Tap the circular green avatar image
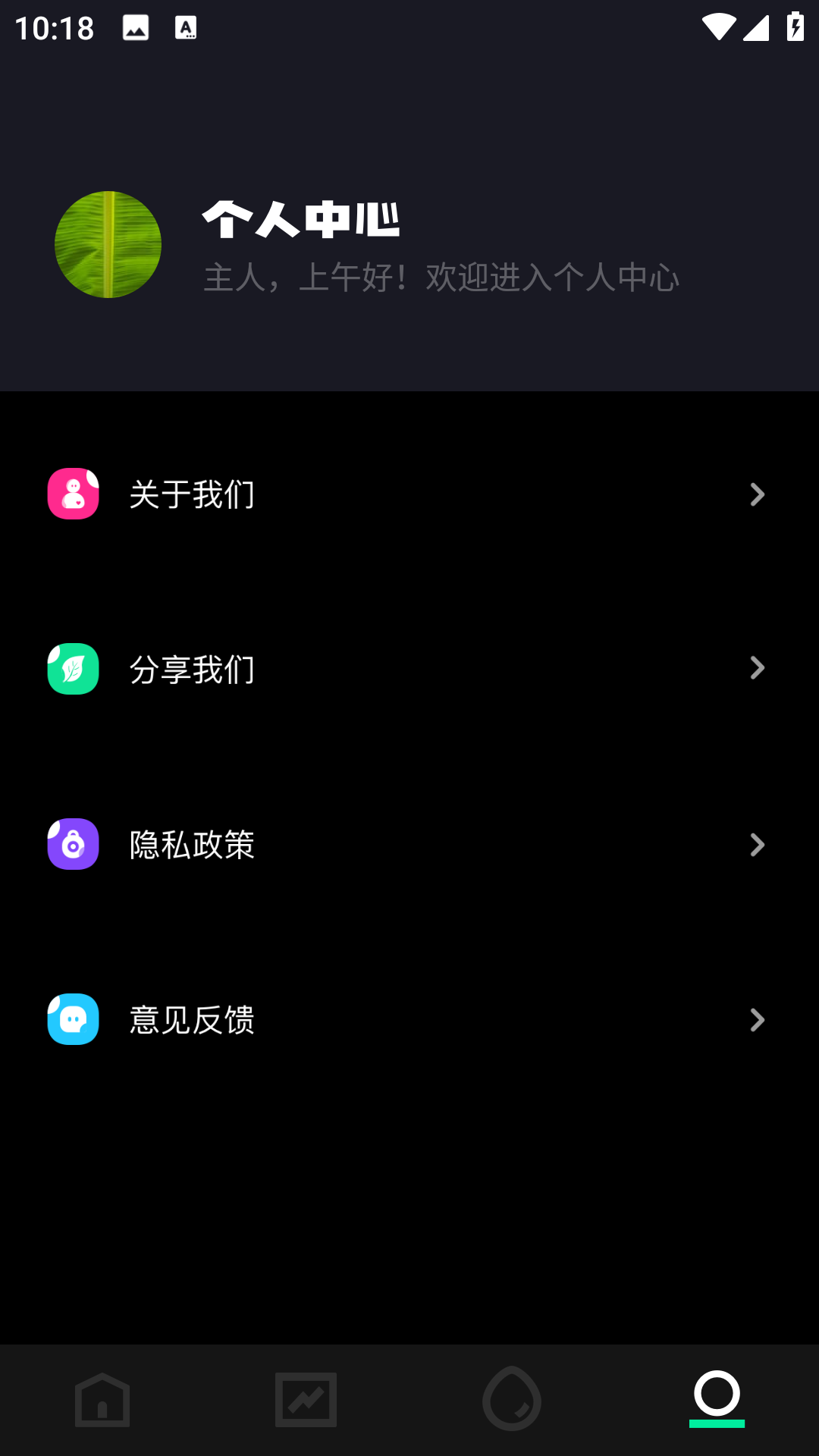This screenshot has width=819, height=1456. click(108, 244)
